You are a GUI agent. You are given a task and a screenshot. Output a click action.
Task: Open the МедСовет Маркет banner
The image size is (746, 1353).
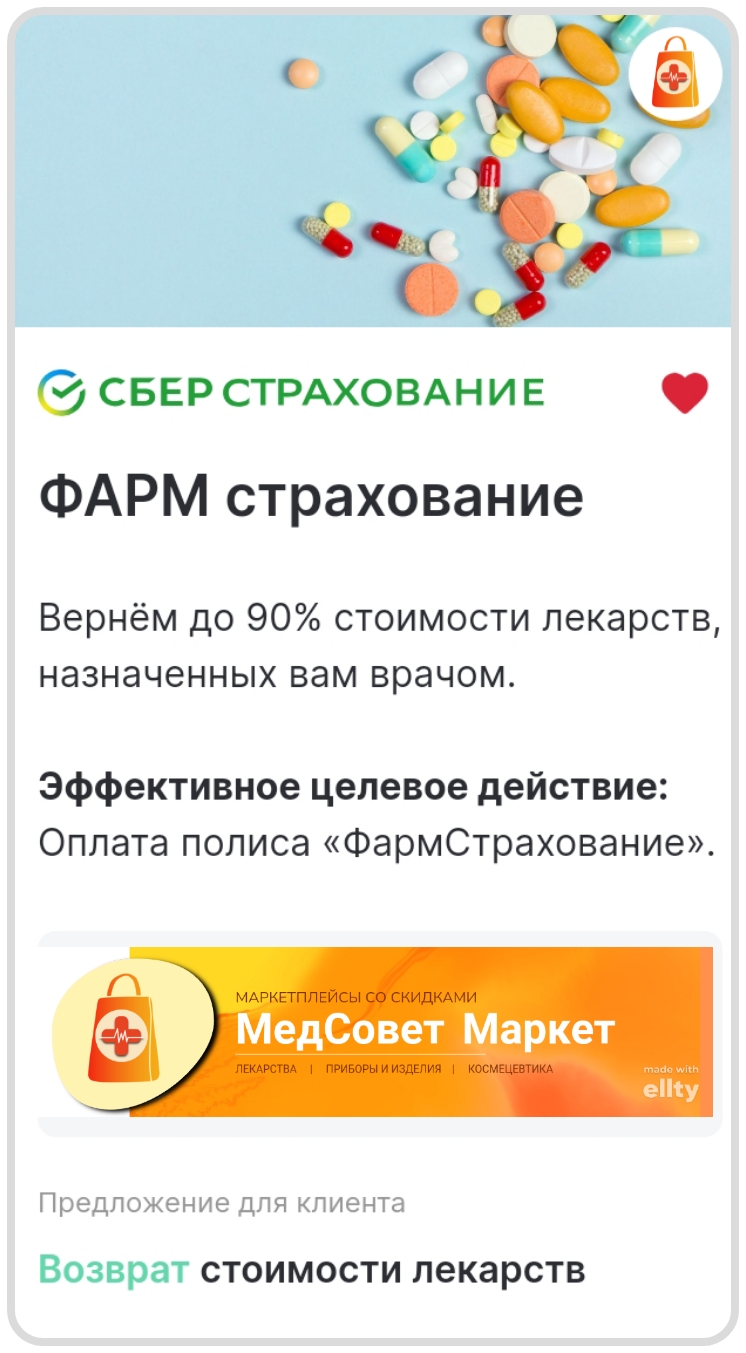click(380, 1032)
